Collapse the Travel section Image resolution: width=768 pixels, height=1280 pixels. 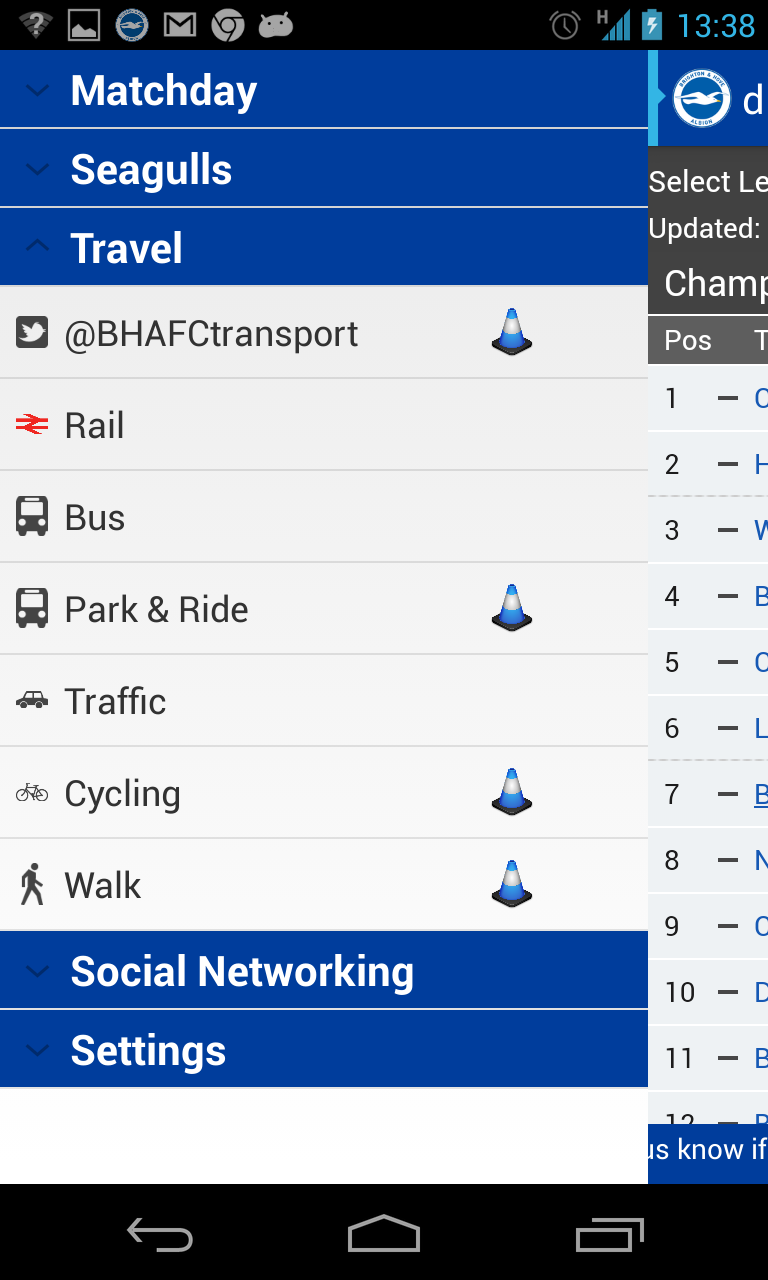tap(324, 248)
